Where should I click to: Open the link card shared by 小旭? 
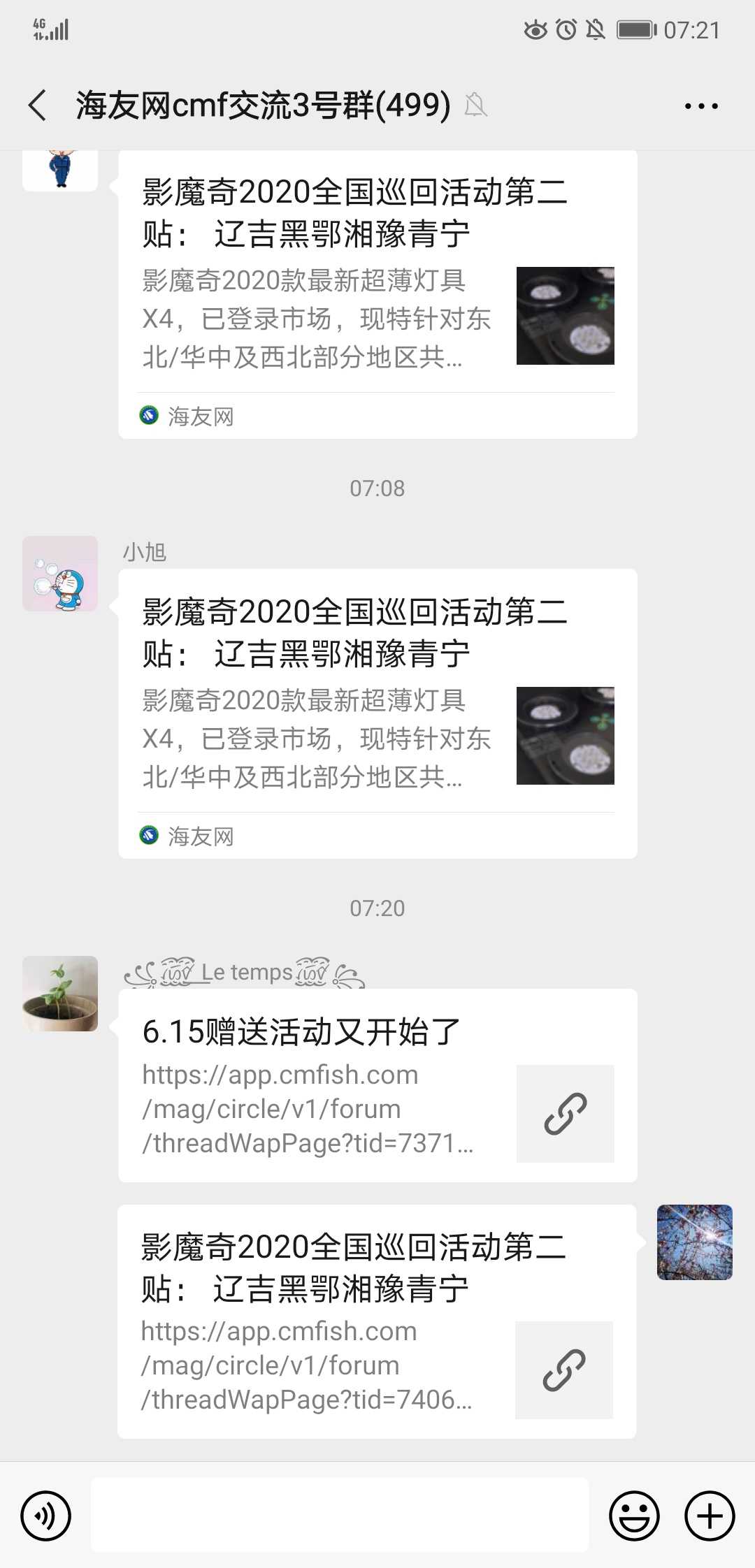[x=377, y=713]
